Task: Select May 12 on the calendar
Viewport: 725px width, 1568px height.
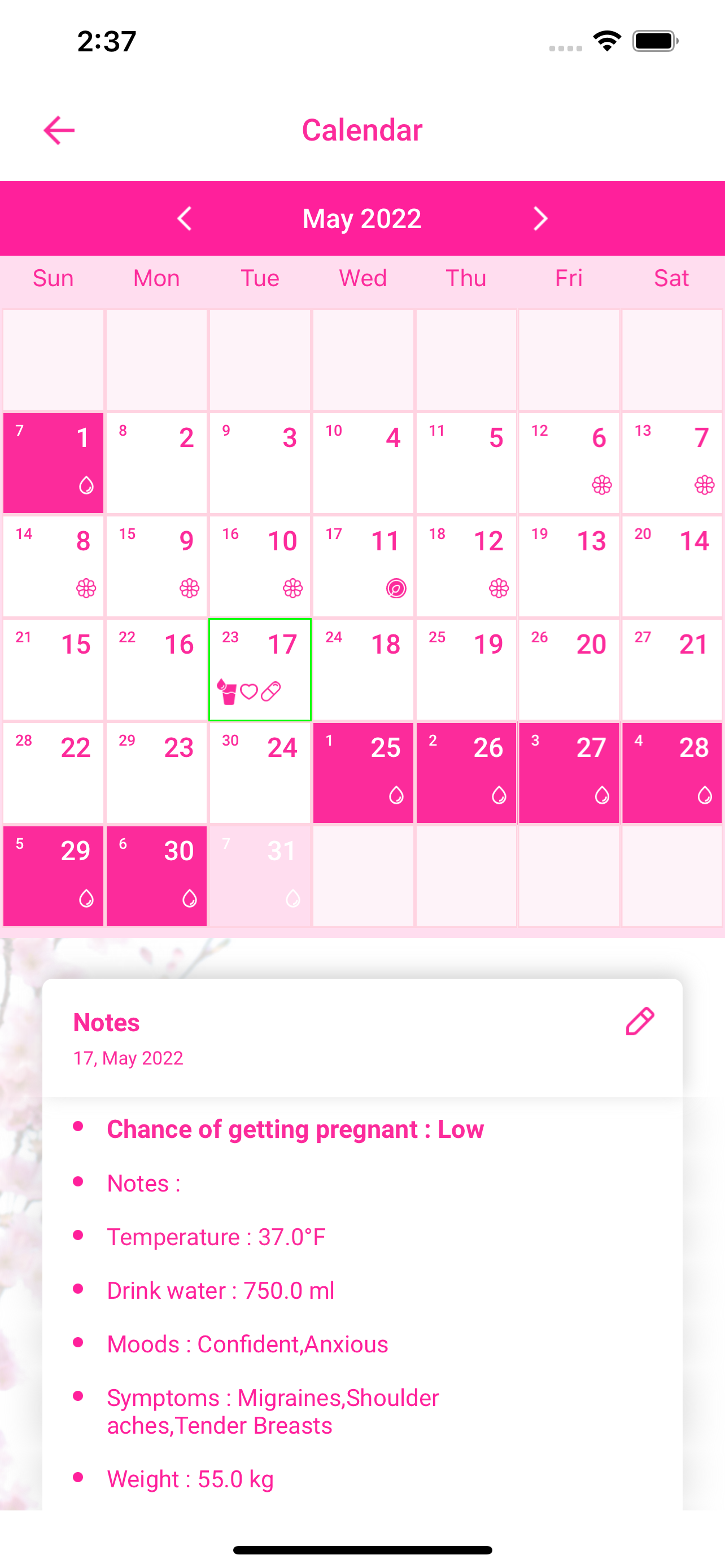Action: click(x=466, y=566)
